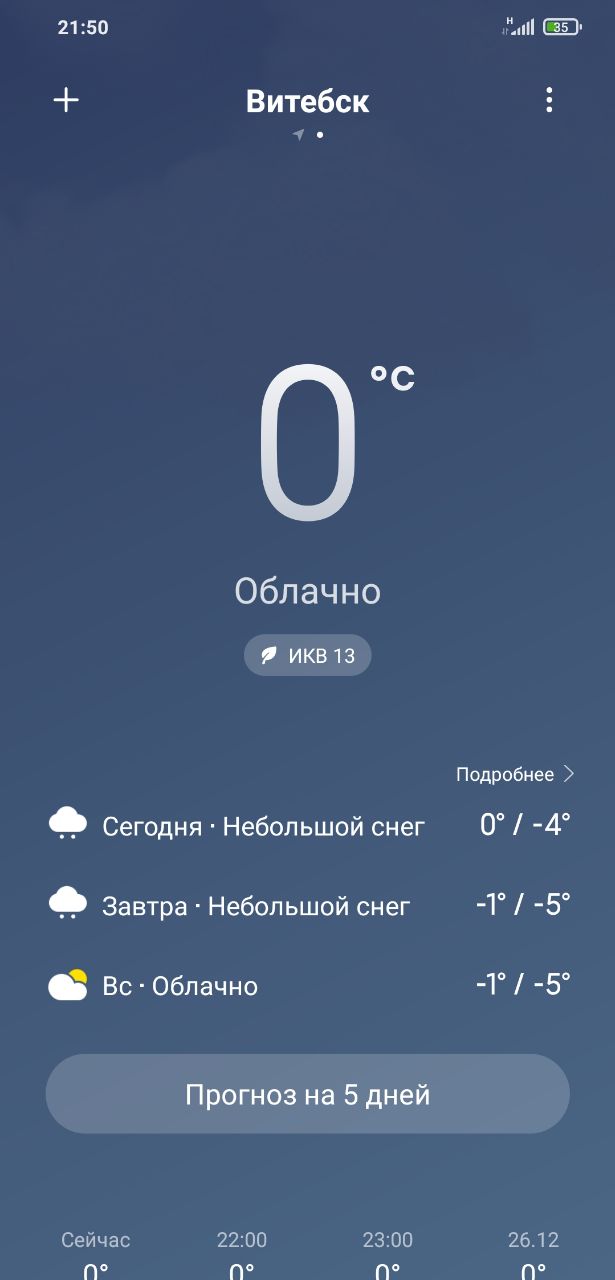This screenshot has width=615, height=1280.
Task: Open the Подробнее details link
Action: (515, 774)
